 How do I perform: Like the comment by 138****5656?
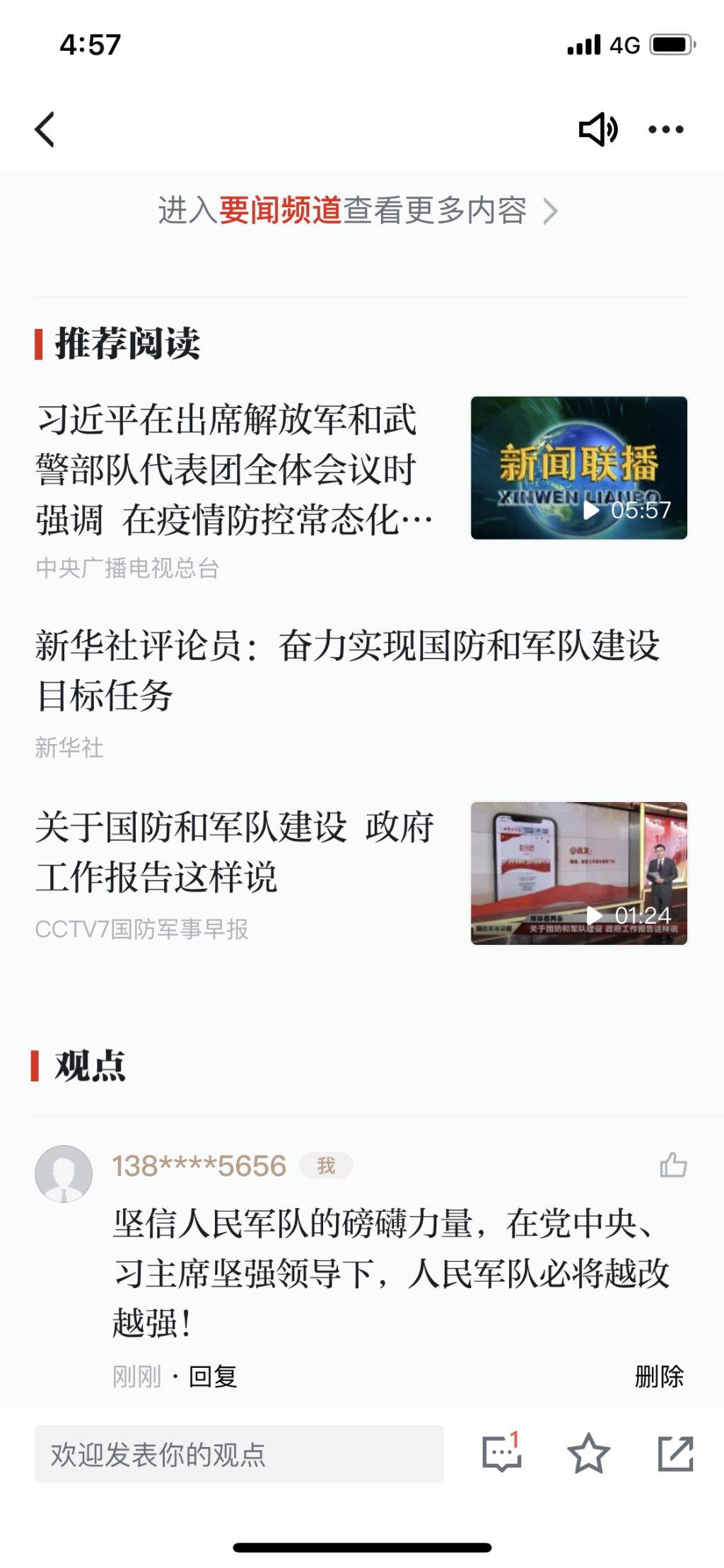point(673,1165)
